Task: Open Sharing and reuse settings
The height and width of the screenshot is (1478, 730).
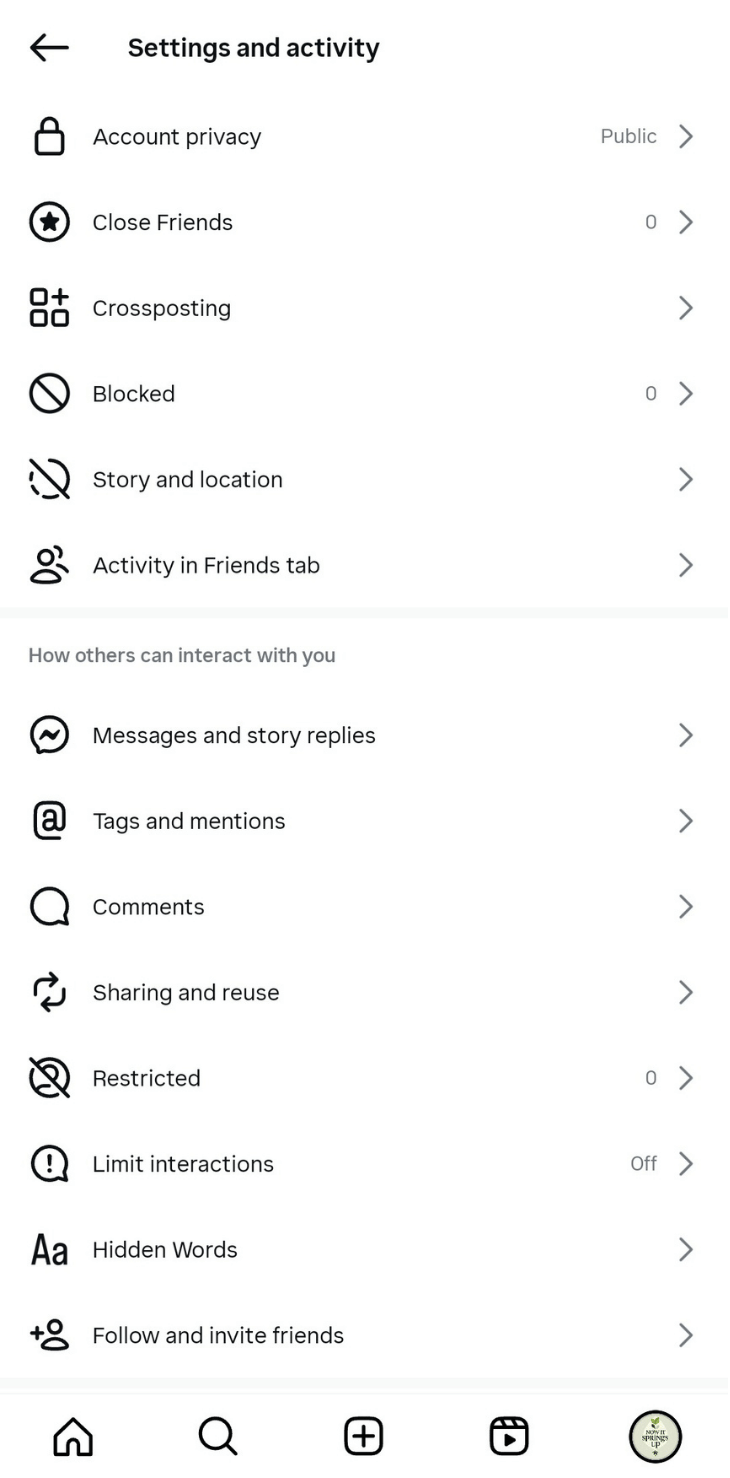Action: [x=186, y=993]
